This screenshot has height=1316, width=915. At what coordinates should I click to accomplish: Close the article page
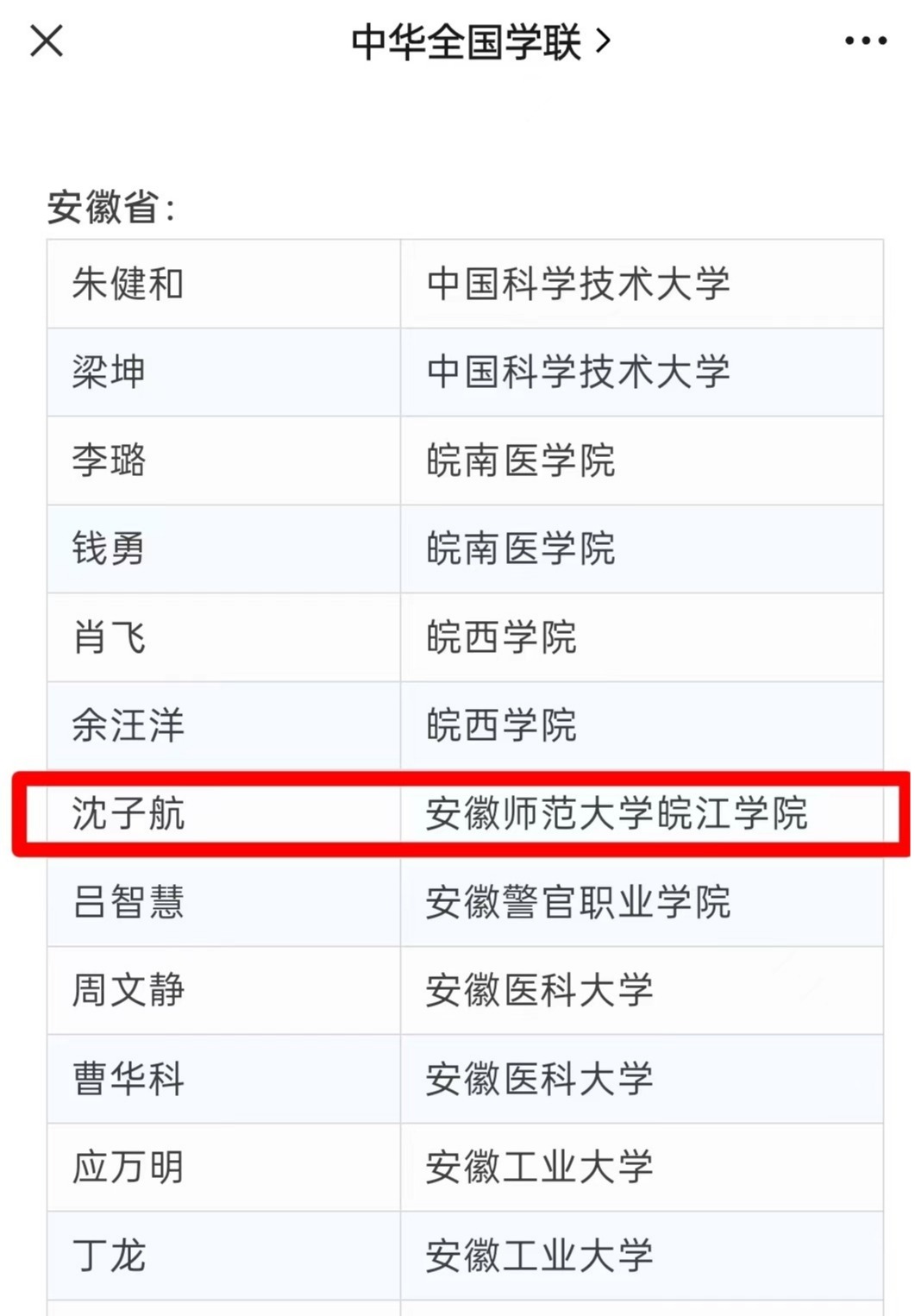pyautogui.click(x=47, y=41)
